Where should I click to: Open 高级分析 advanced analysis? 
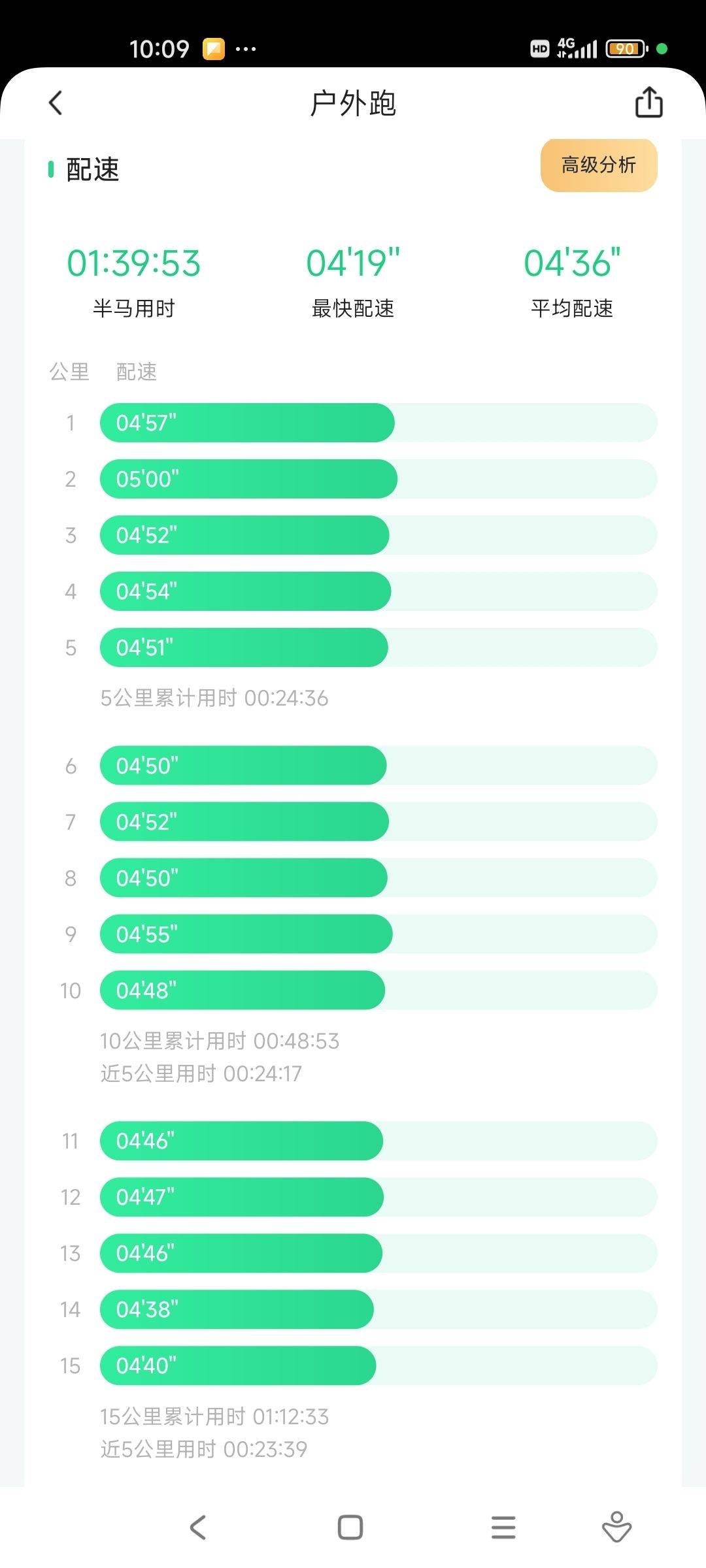point(598,165)
